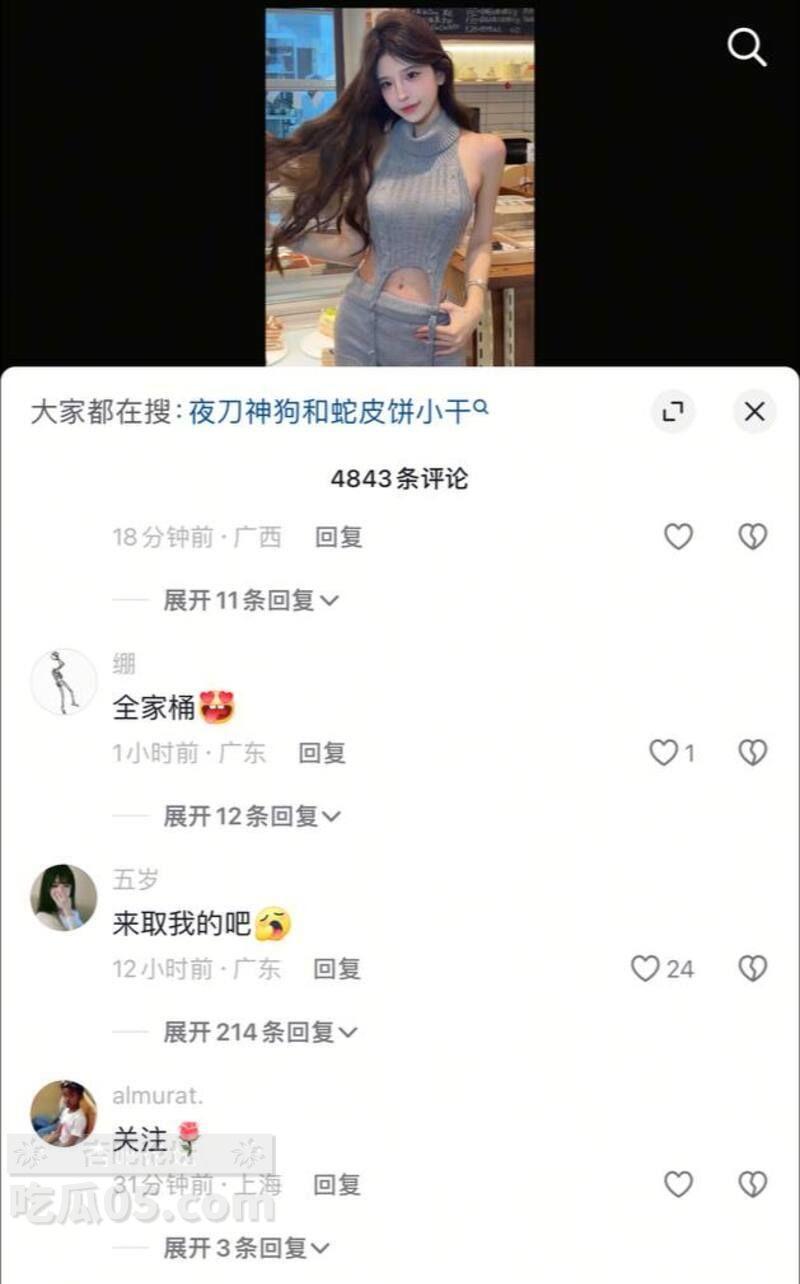Dislike almurat.'s comment

point(752,1185)
